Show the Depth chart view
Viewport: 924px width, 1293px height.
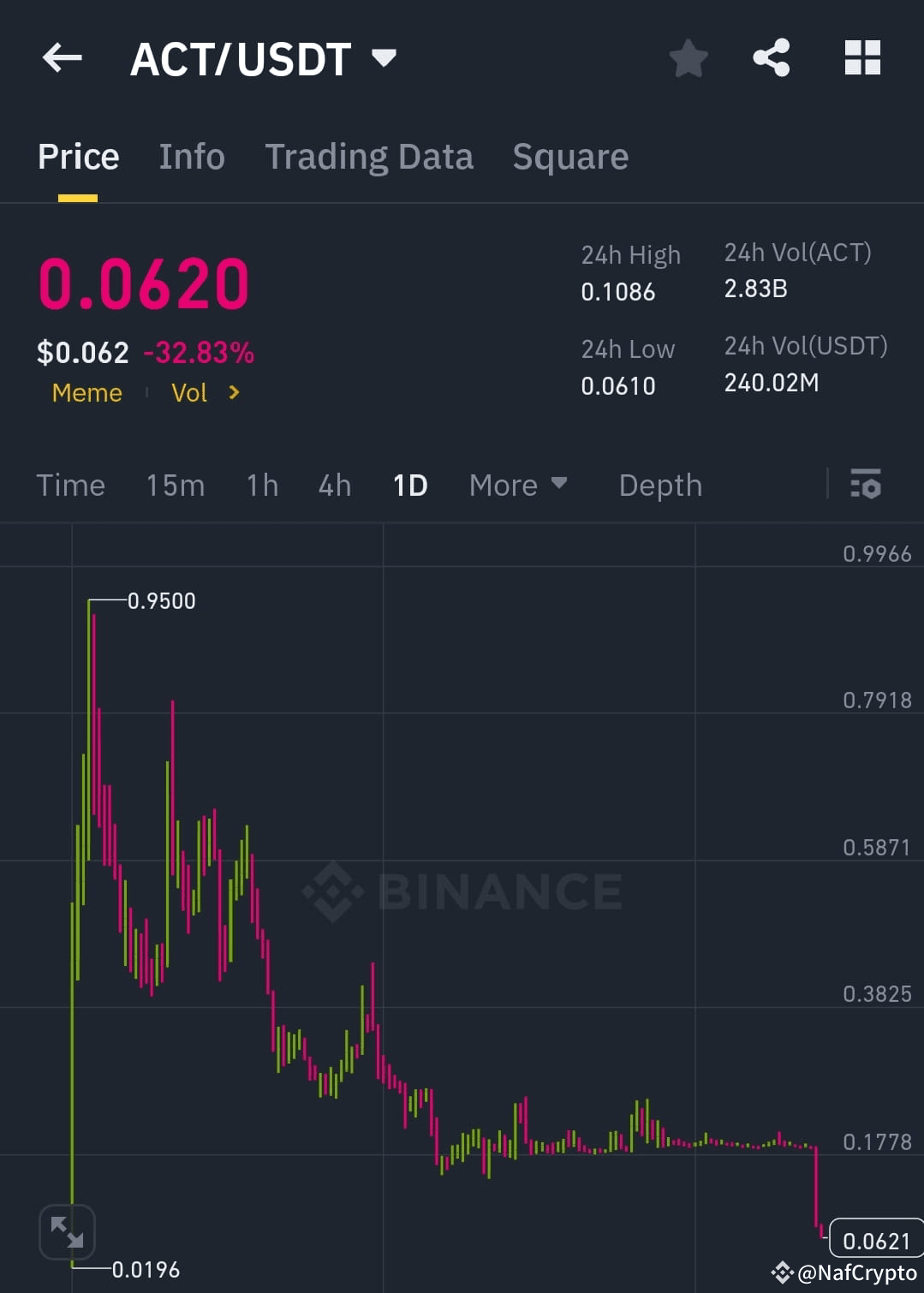[659, 485]
